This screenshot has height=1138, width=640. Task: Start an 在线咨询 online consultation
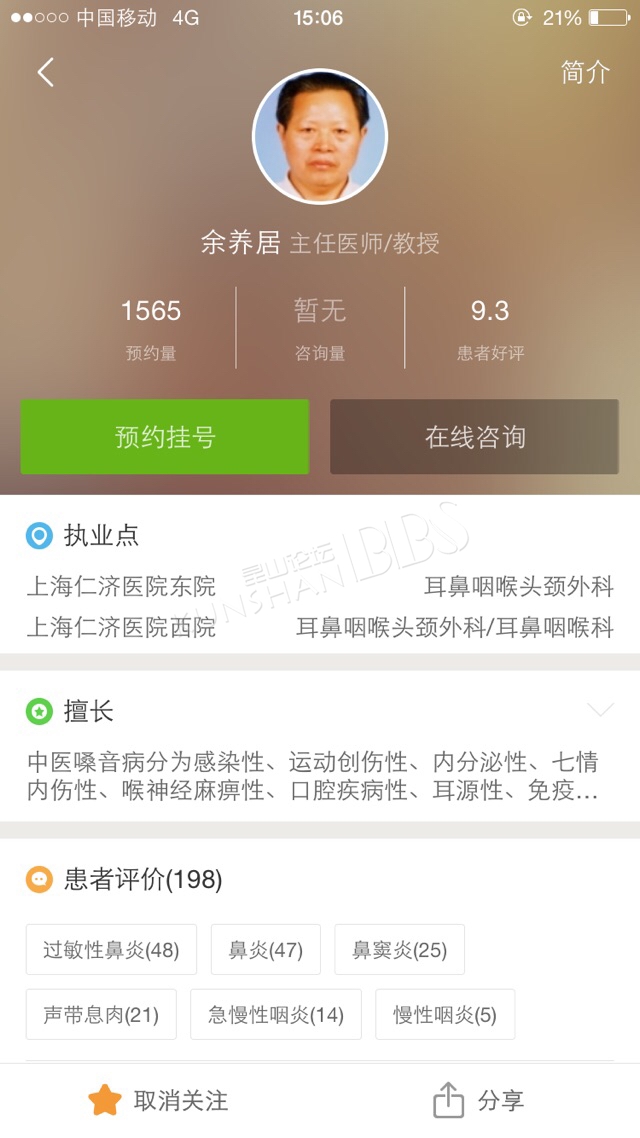click(475, 437)
